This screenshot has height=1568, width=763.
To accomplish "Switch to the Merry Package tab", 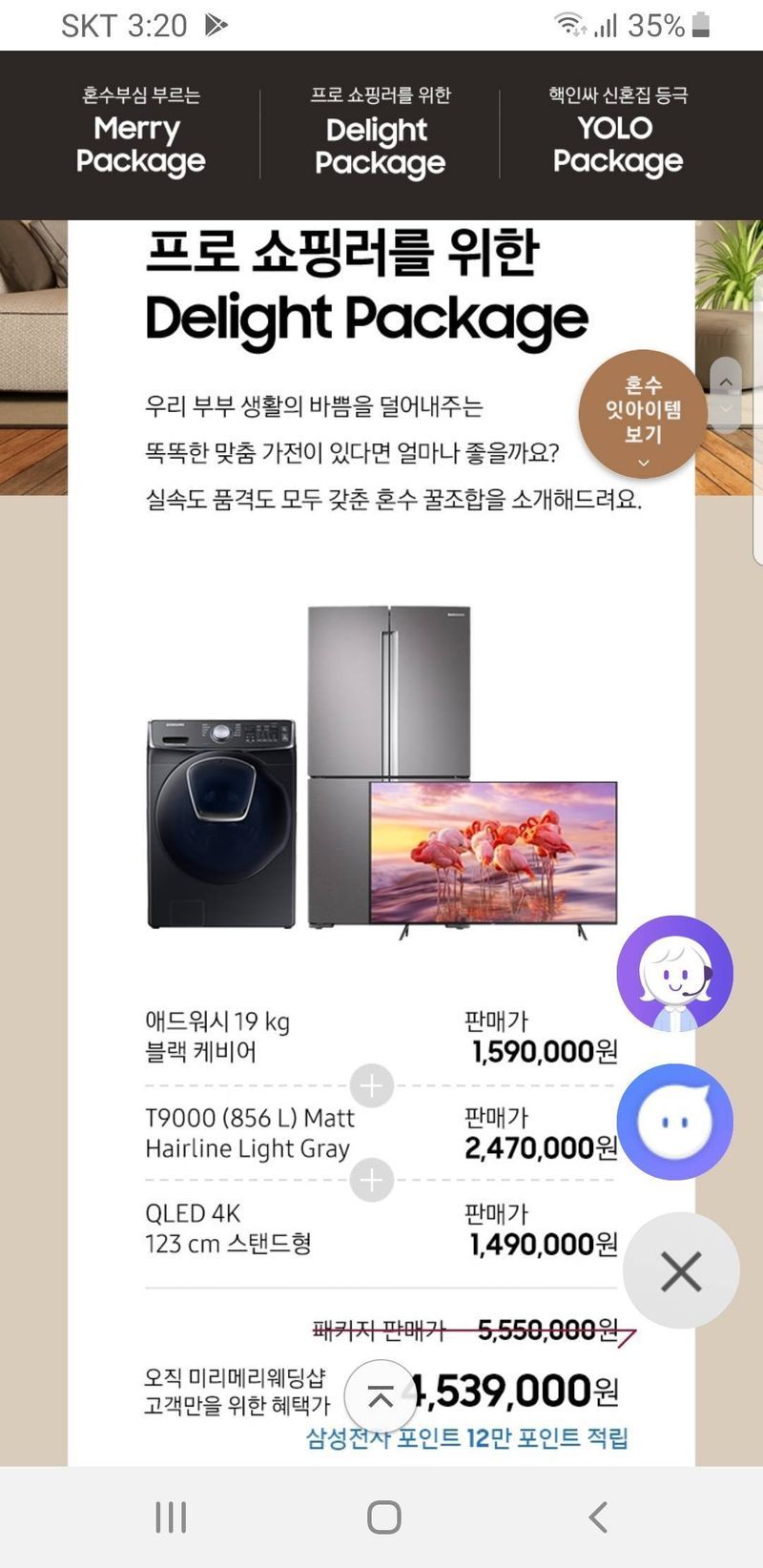I will (x=140, y=134).
